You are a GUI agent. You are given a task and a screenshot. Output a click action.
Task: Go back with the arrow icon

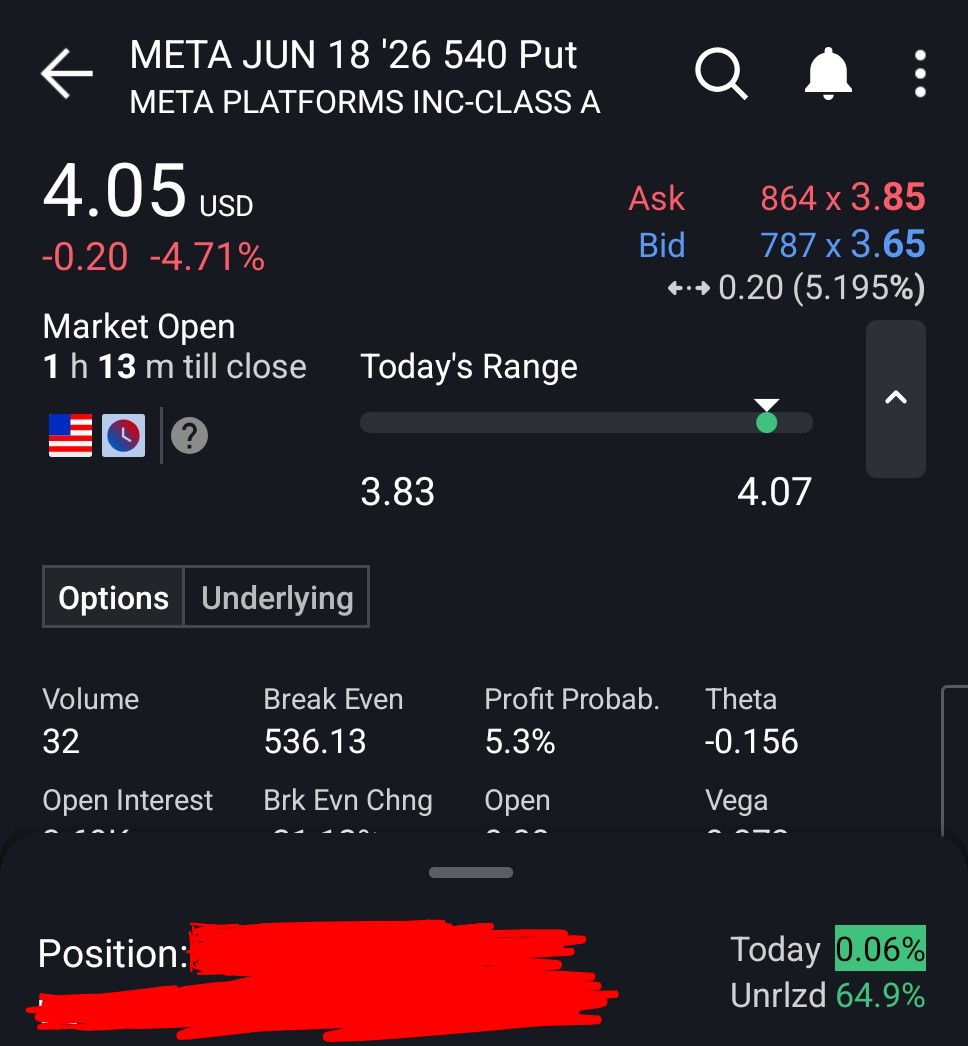point(66,75)
